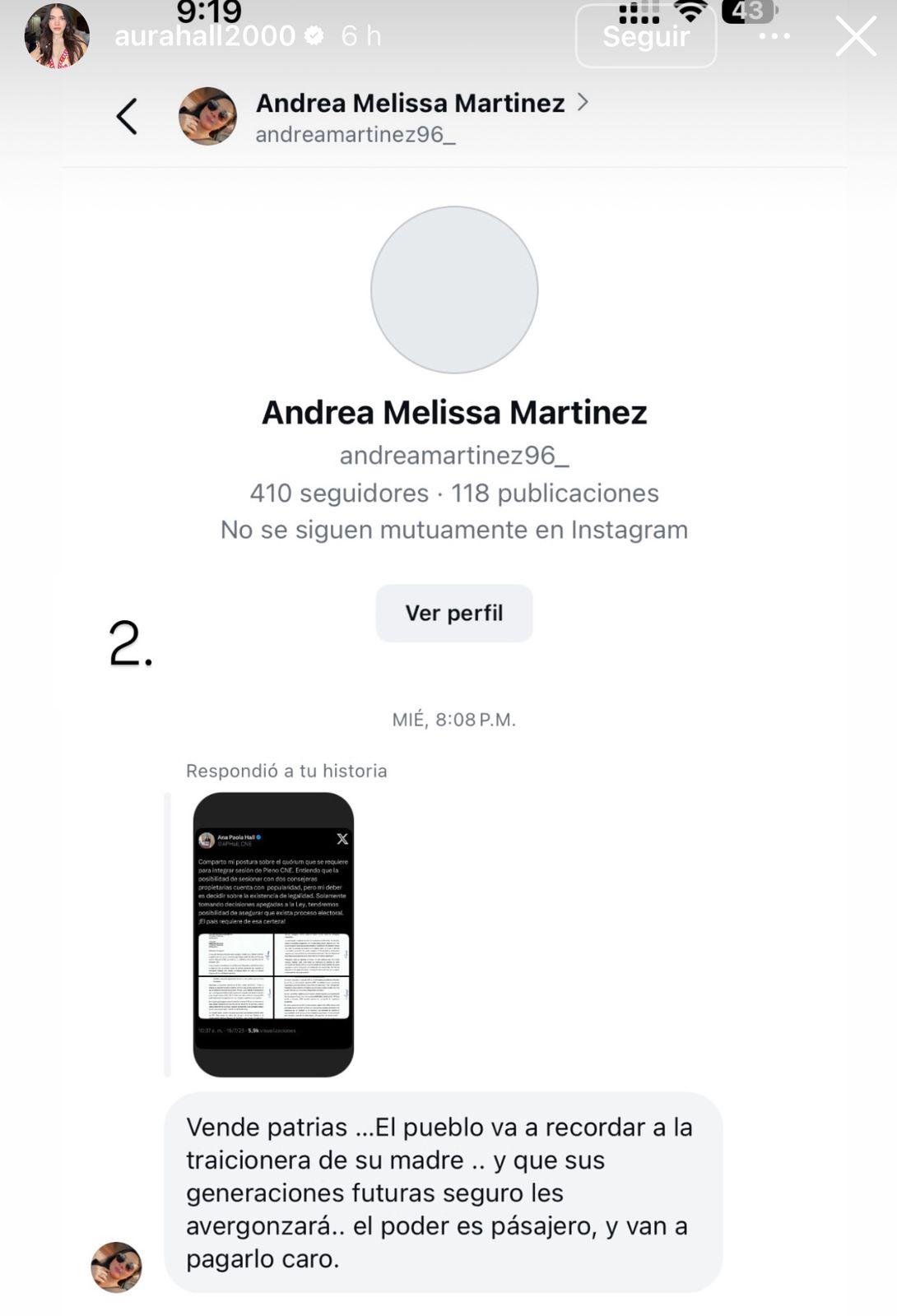Open aurahall2000's profile picture

(x=57, y=35)
